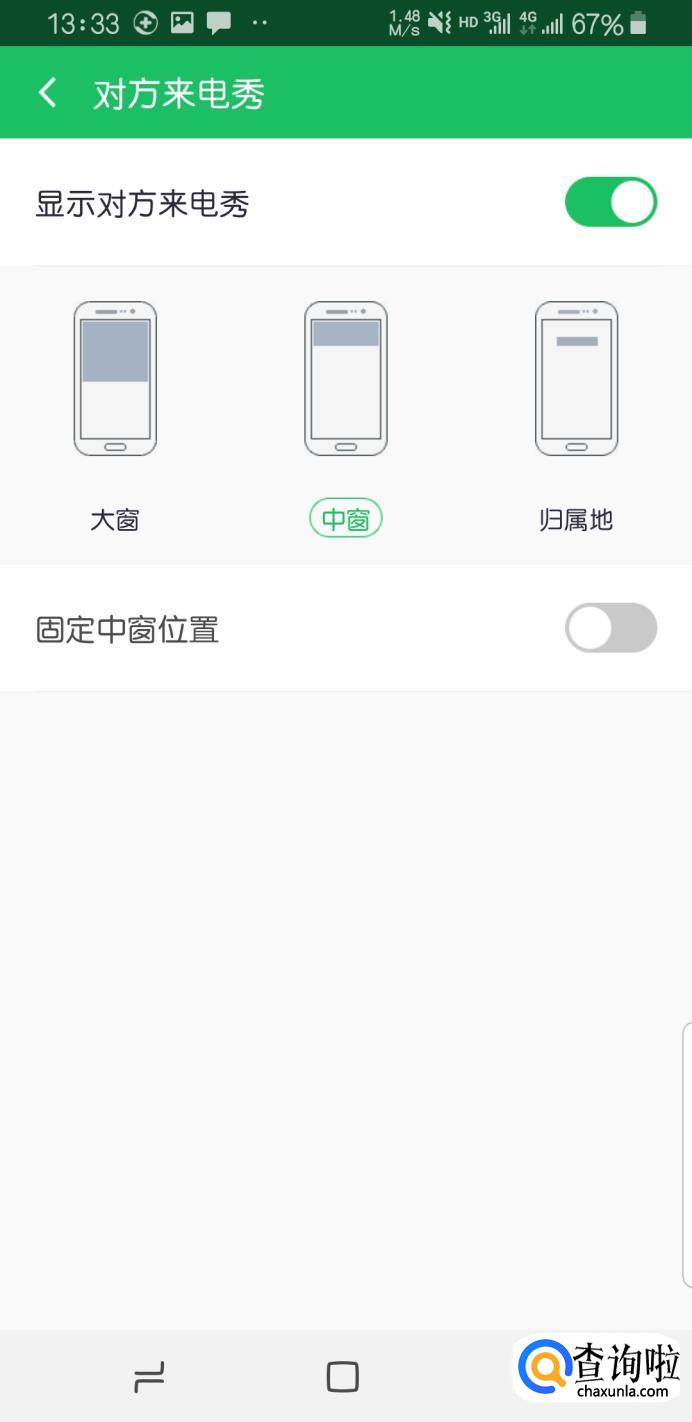Viewport: 692px width, 1422px height.
Task: Go to the system home screen
Action: [343, 1377]
